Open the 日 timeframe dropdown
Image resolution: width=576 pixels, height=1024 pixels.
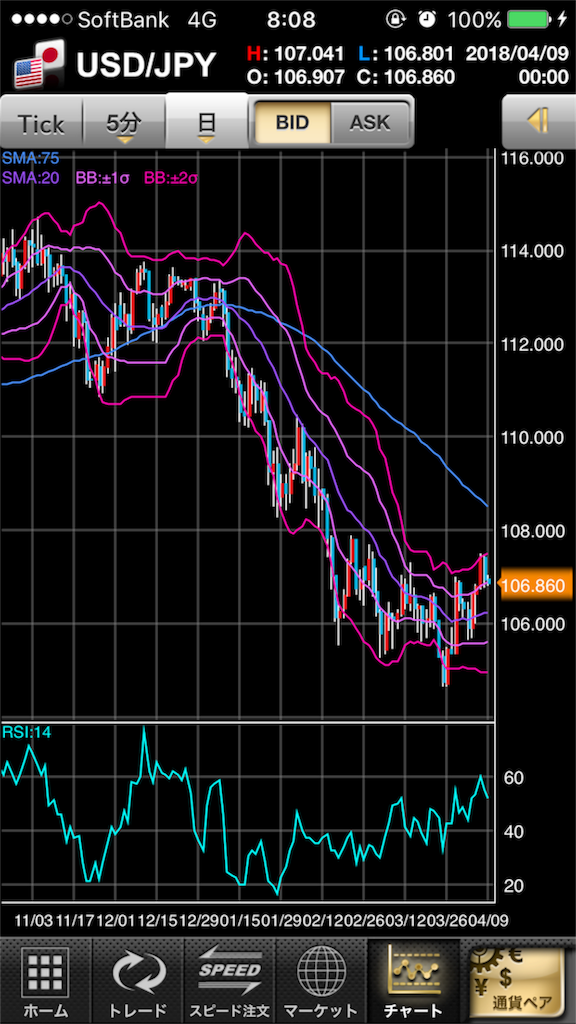pyautogui.click(x=207, y=121)
